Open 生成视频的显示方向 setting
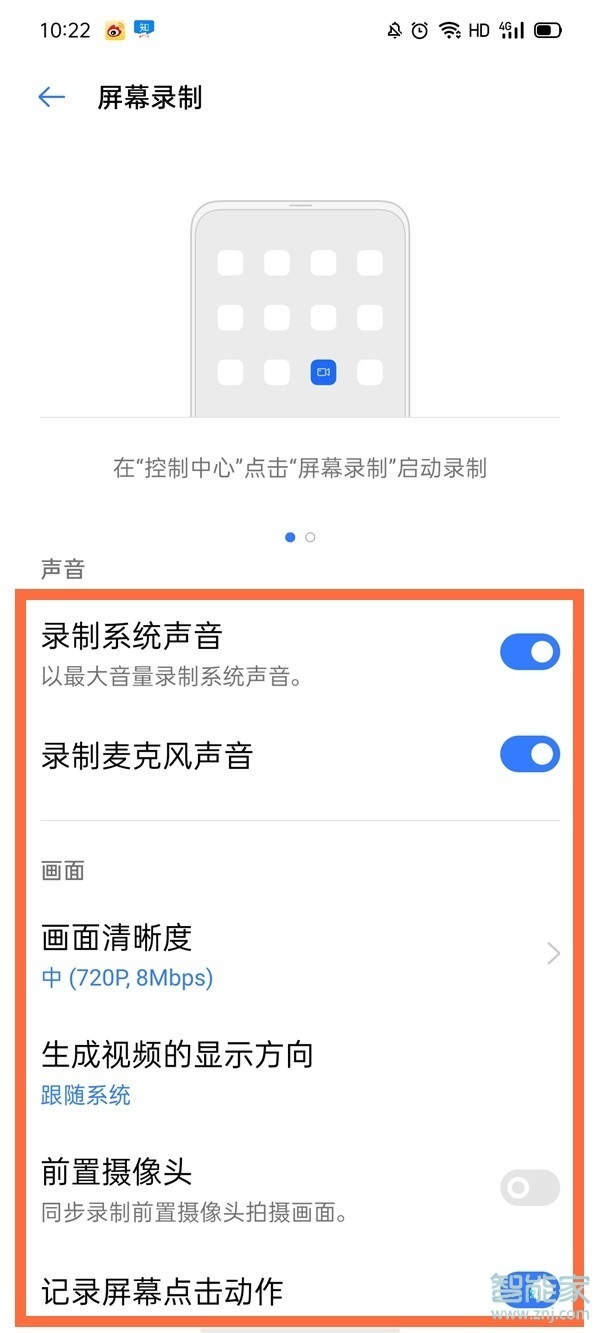The height and width of the screenshot is (1333, 600). [x=300, y=1072]
